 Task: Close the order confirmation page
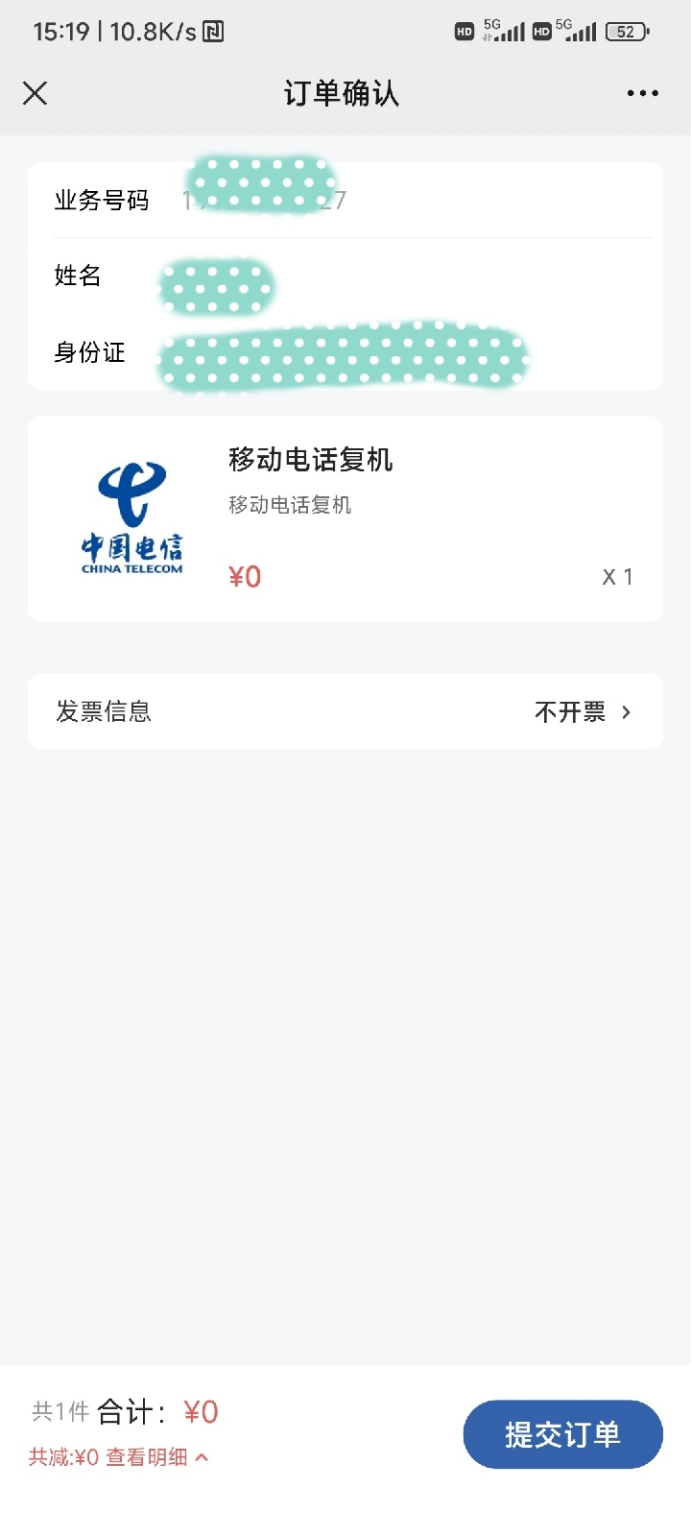click(x=35, y=94)
